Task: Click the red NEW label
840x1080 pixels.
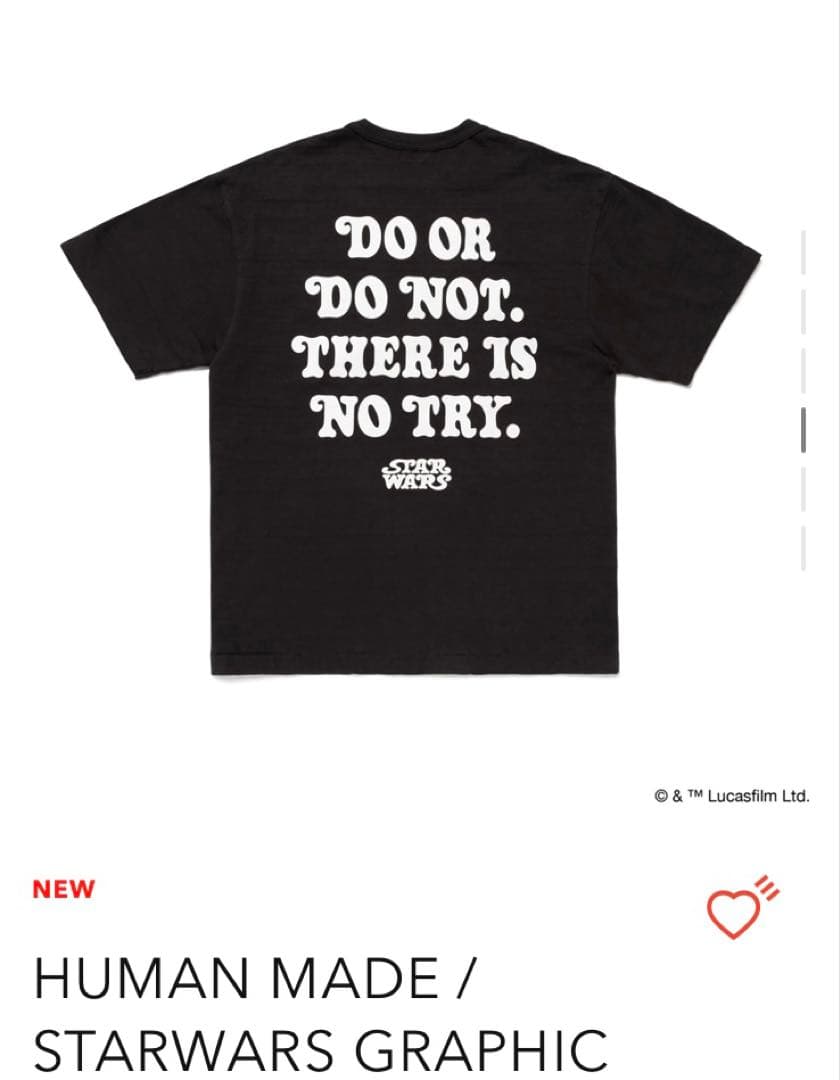Action: (x=63, y=886)
